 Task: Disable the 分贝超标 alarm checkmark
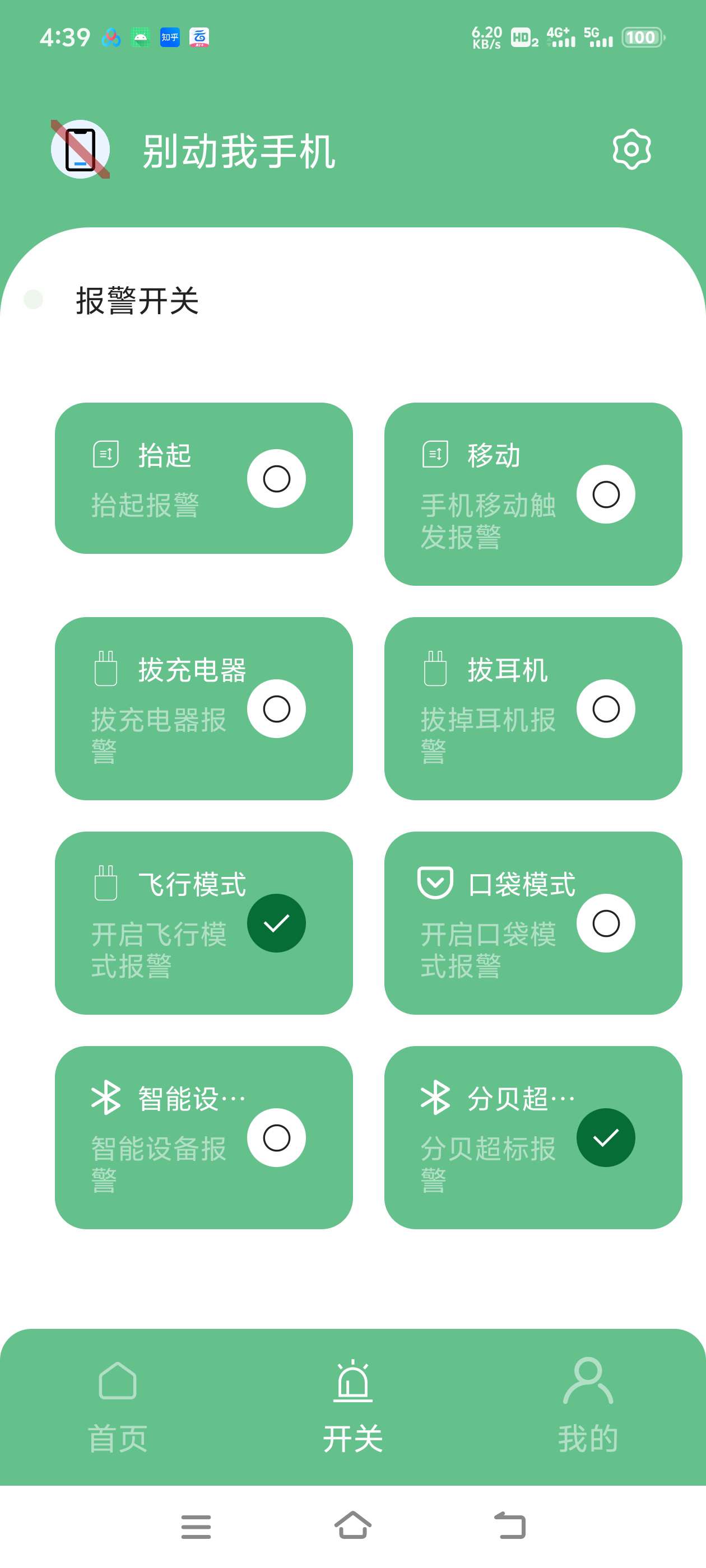click(606, 1137)
